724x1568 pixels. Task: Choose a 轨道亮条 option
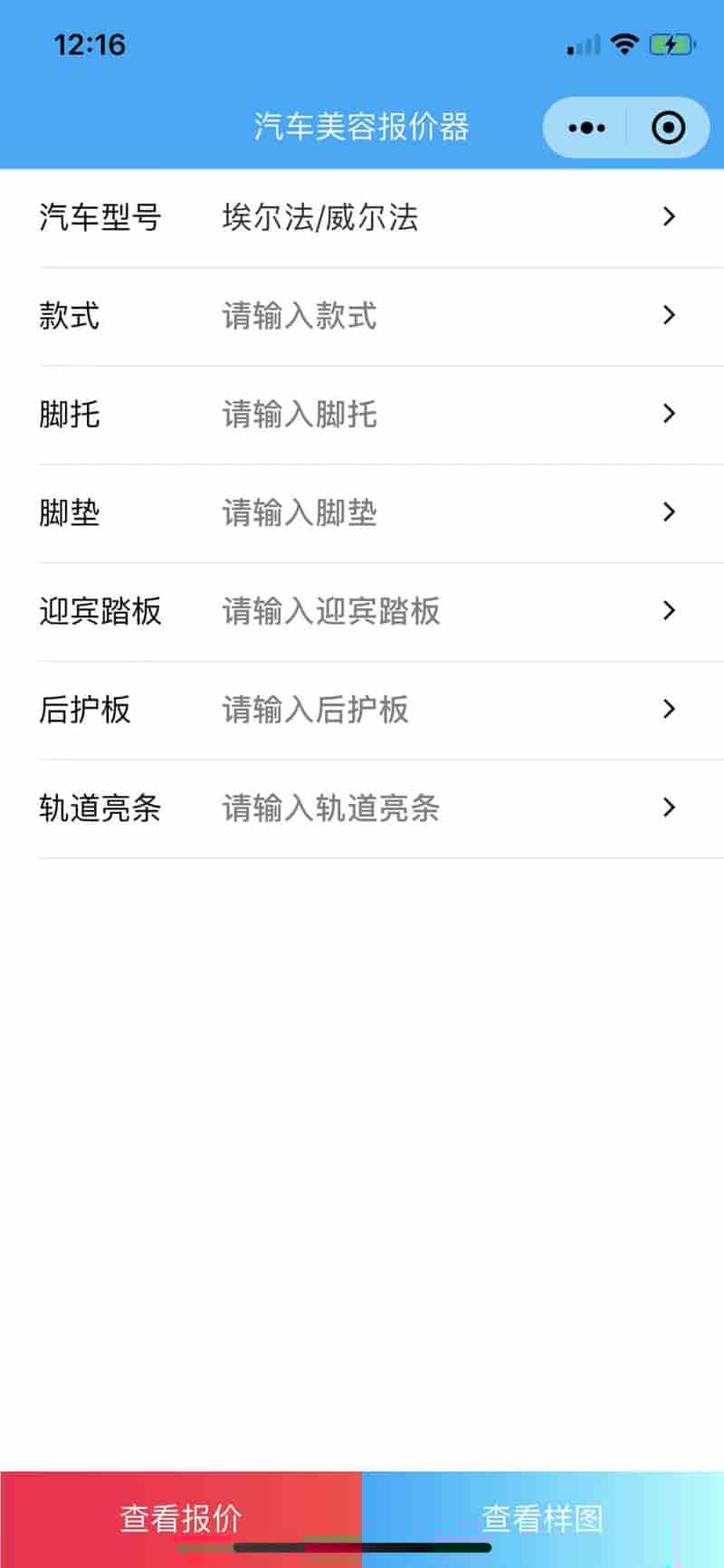[362, 809]
